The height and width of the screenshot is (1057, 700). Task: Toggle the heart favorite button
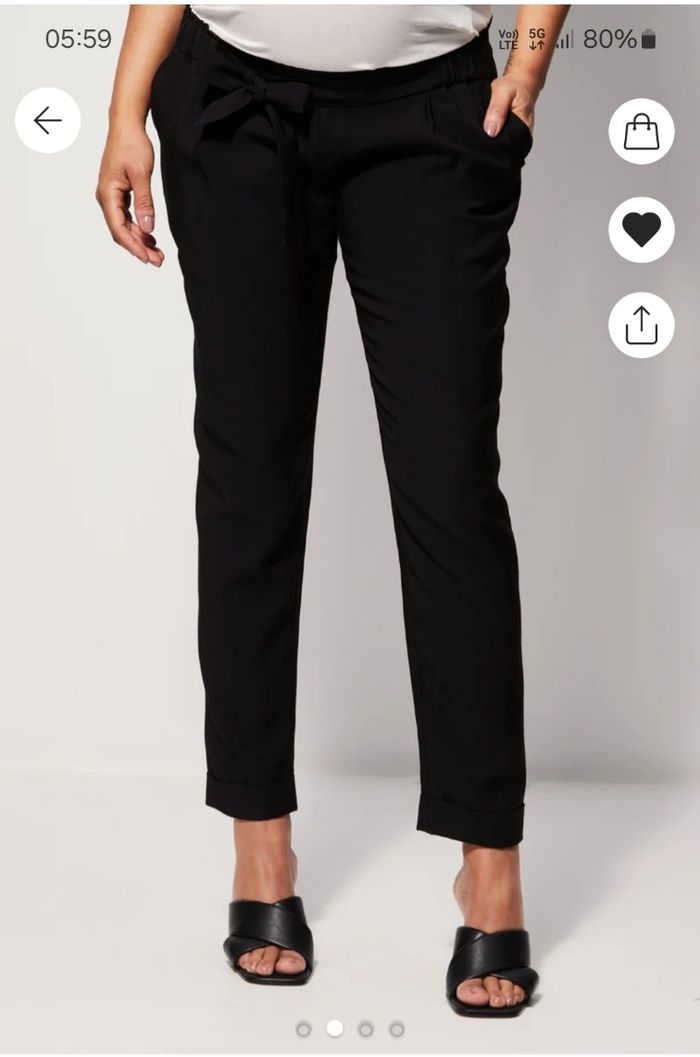(x=641, y=229)
